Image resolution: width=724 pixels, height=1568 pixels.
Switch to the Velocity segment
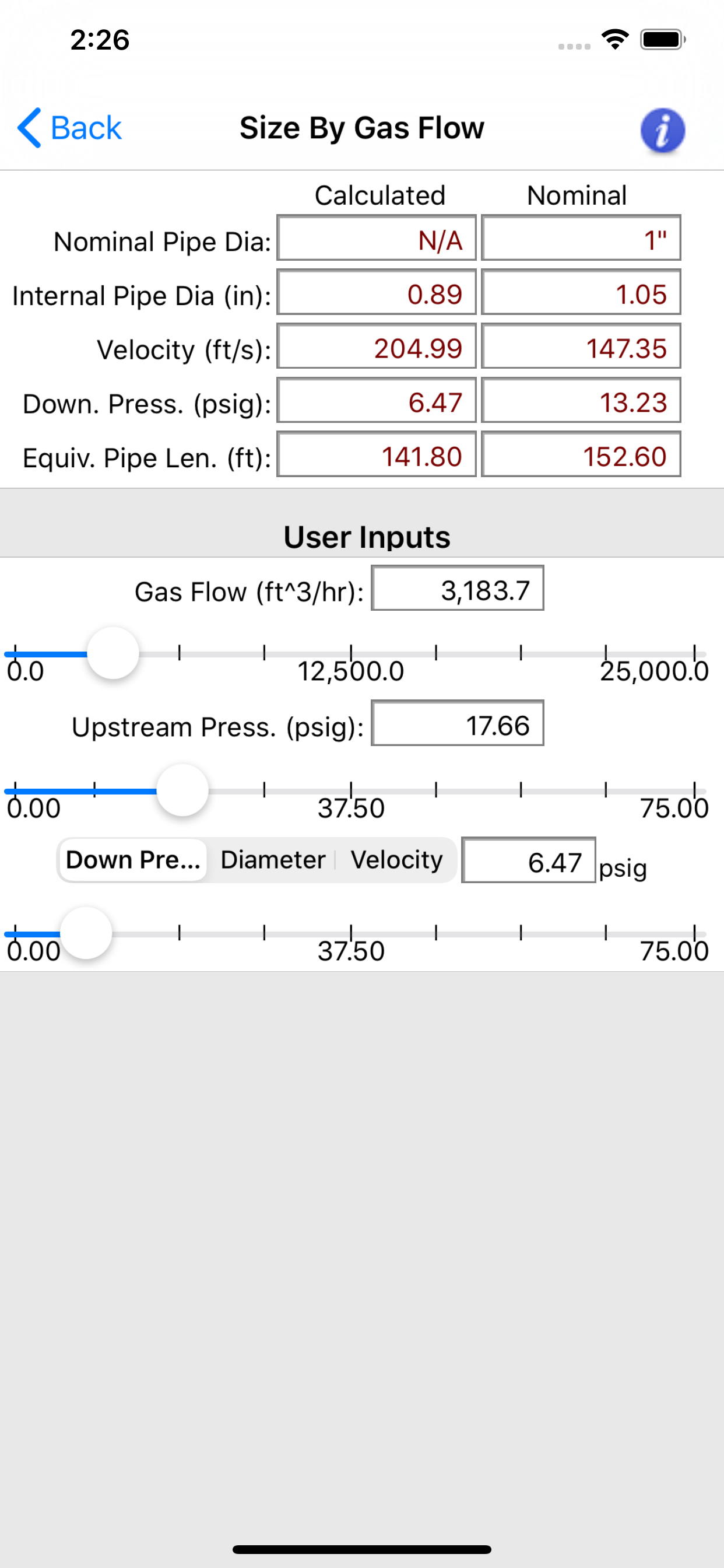[396, 859]
